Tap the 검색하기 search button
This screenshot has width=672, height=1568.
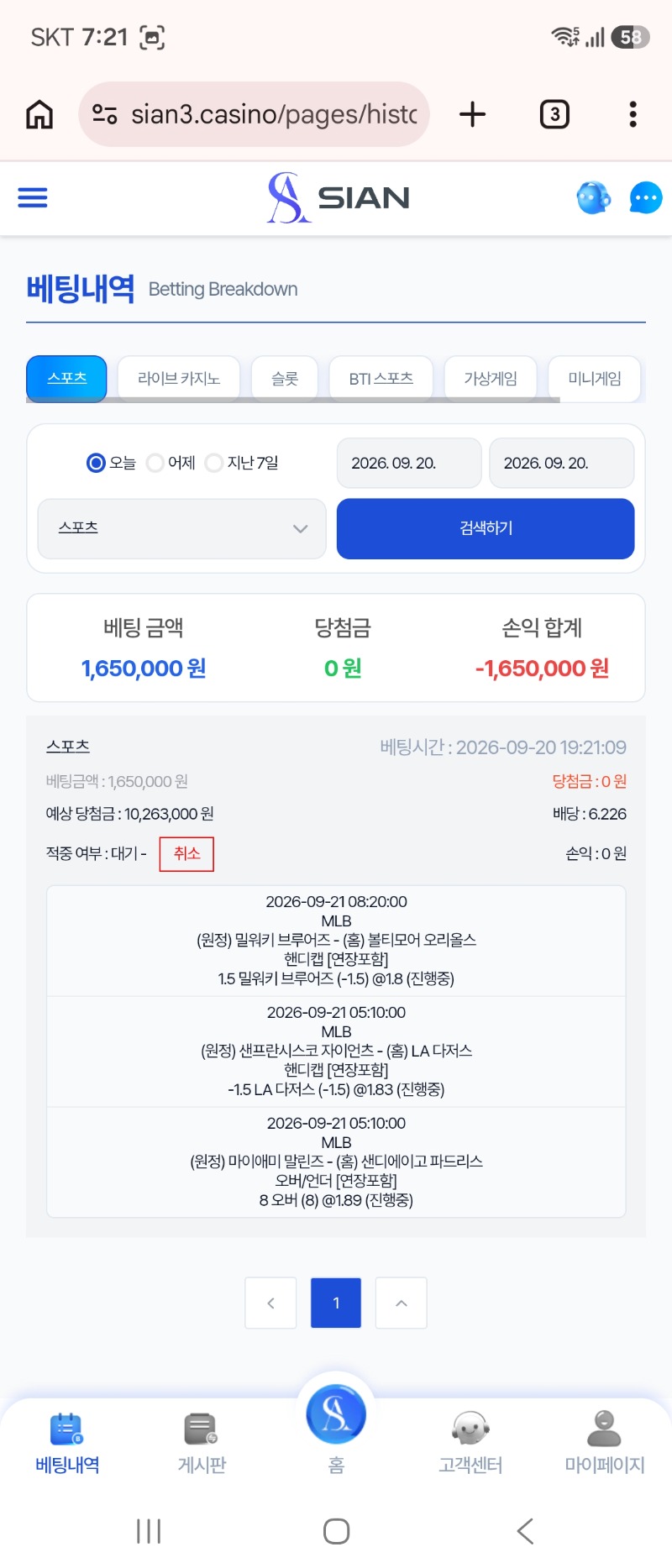(486, 528)
